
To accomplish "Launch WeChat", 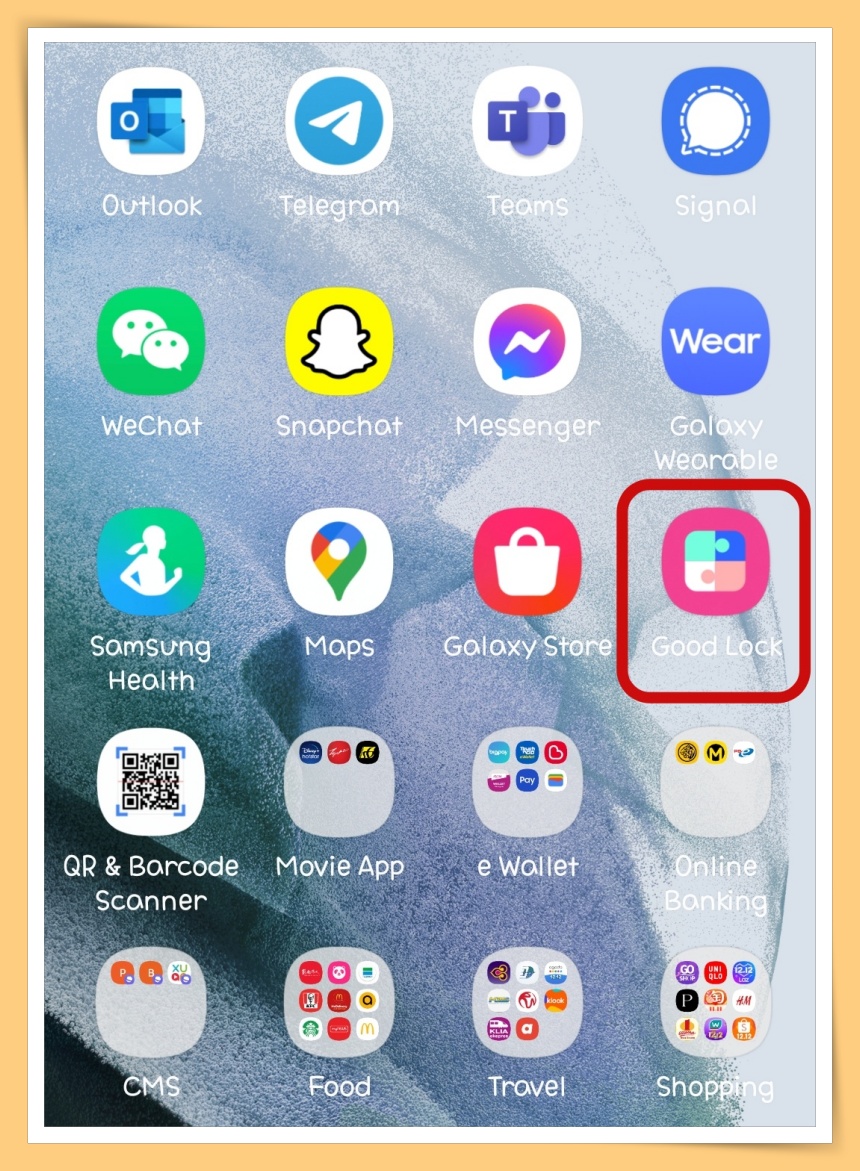I will tap(151, 341).
